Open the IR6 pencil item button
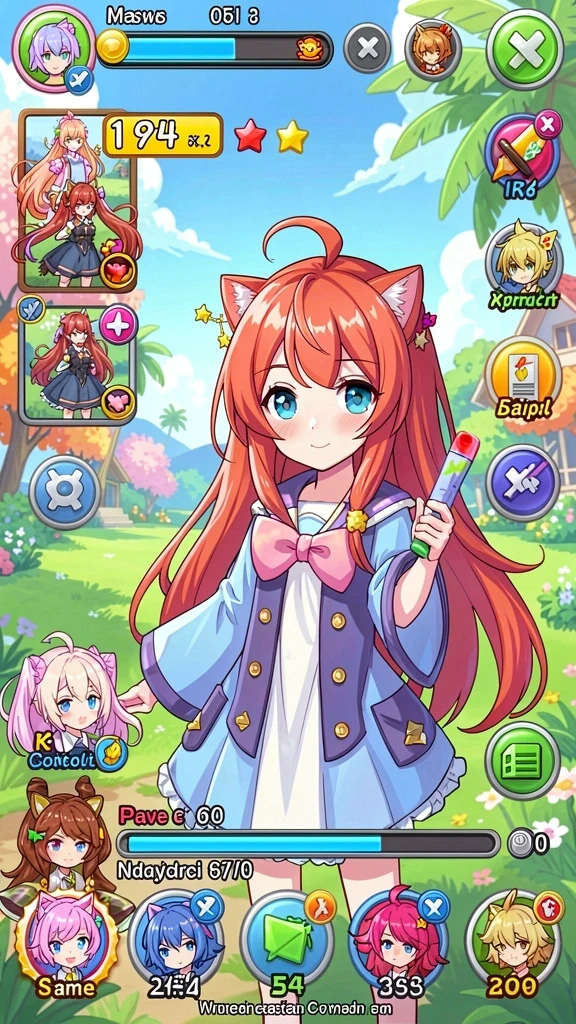 pyautogui.click(x=522, y=152)
